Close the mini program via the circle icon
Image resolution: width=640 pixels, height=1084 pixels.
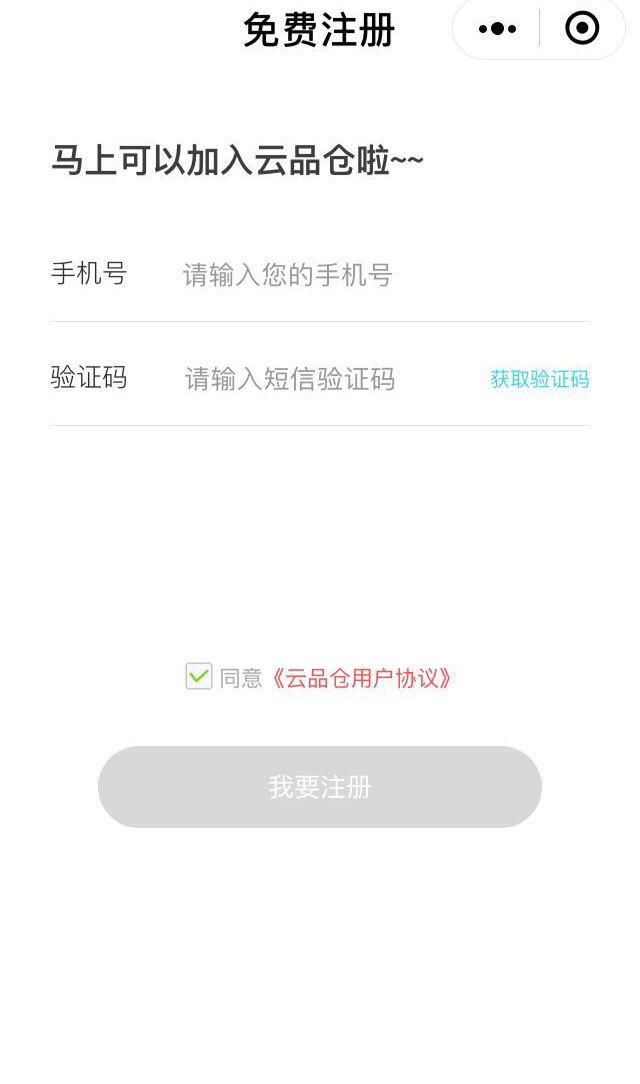pos(582,28)
